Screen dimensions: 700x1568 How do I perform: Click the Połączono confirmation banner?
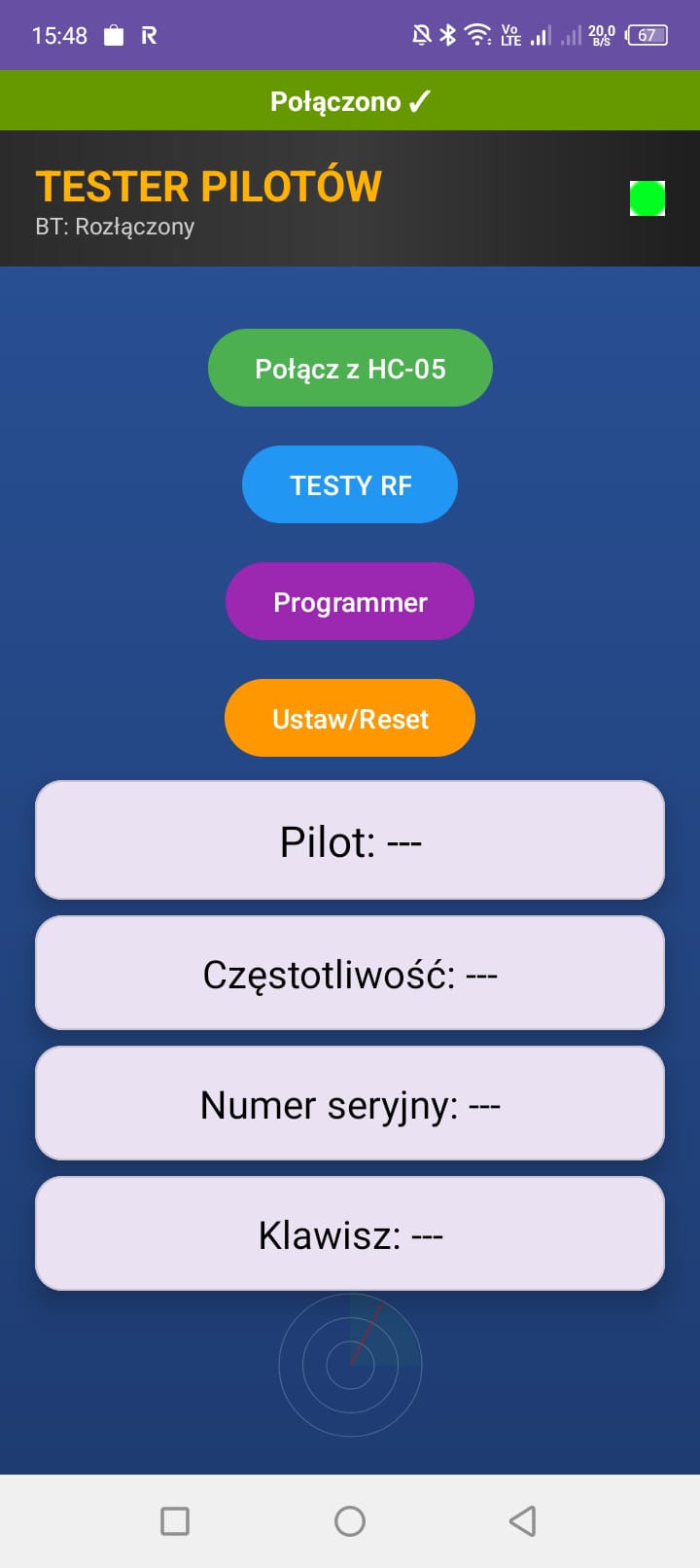[x=350, y=99]
